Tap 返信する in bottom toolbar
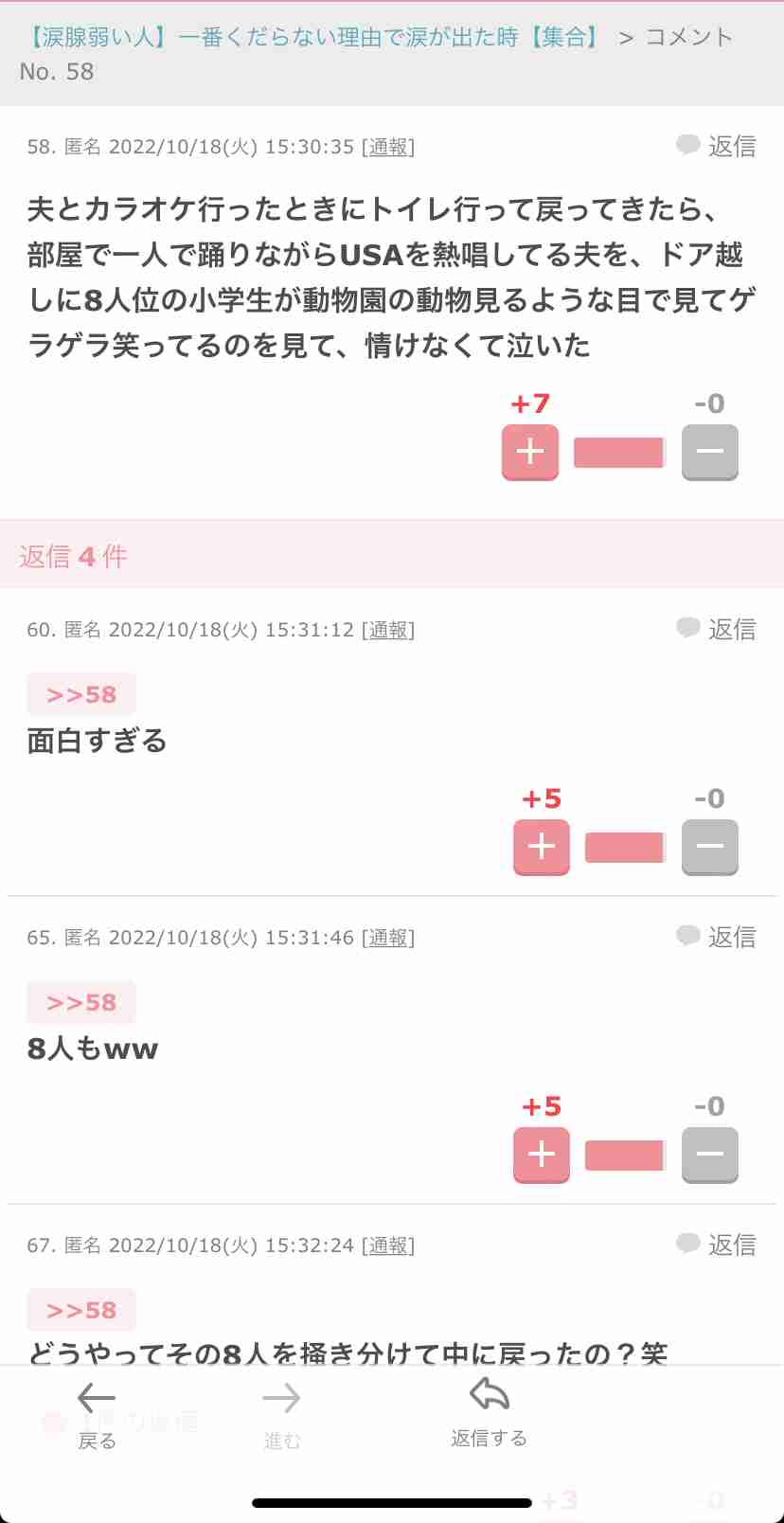This screenshot has height=1523, width=784. click(x=489, y=1413)
